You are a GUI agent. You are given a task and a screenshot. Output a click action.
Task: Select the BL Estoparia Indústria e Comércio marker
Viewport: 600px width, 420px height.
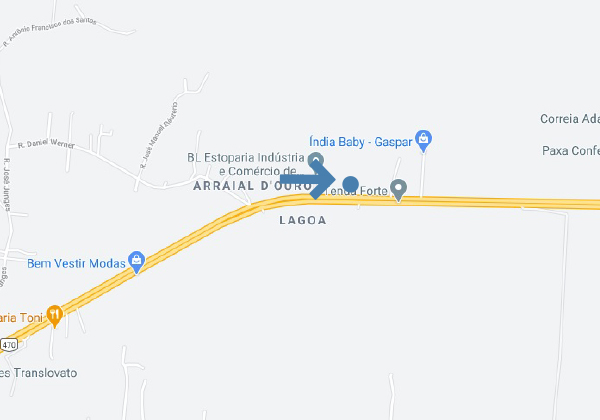pyautogui.click(x=316, y=160)
